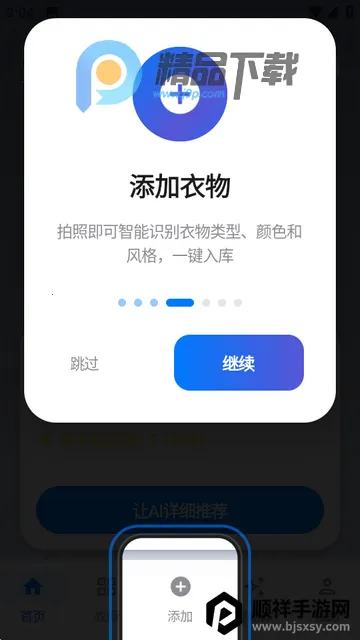
Task: Tap 继续 to continue the tutorial
Action: 239,363
